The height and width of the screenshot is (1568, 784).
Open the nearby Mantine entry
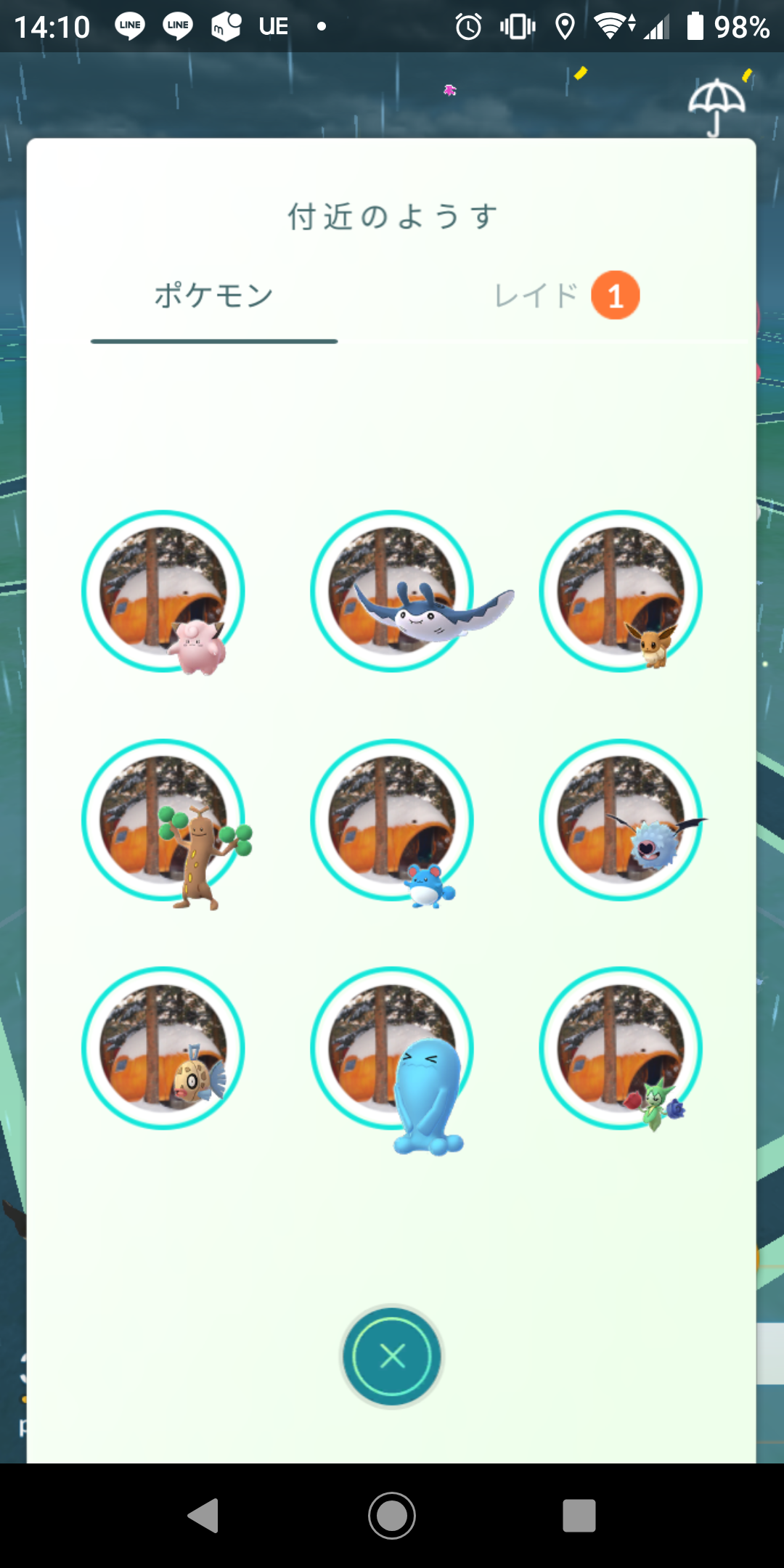(x=393, y=592)
